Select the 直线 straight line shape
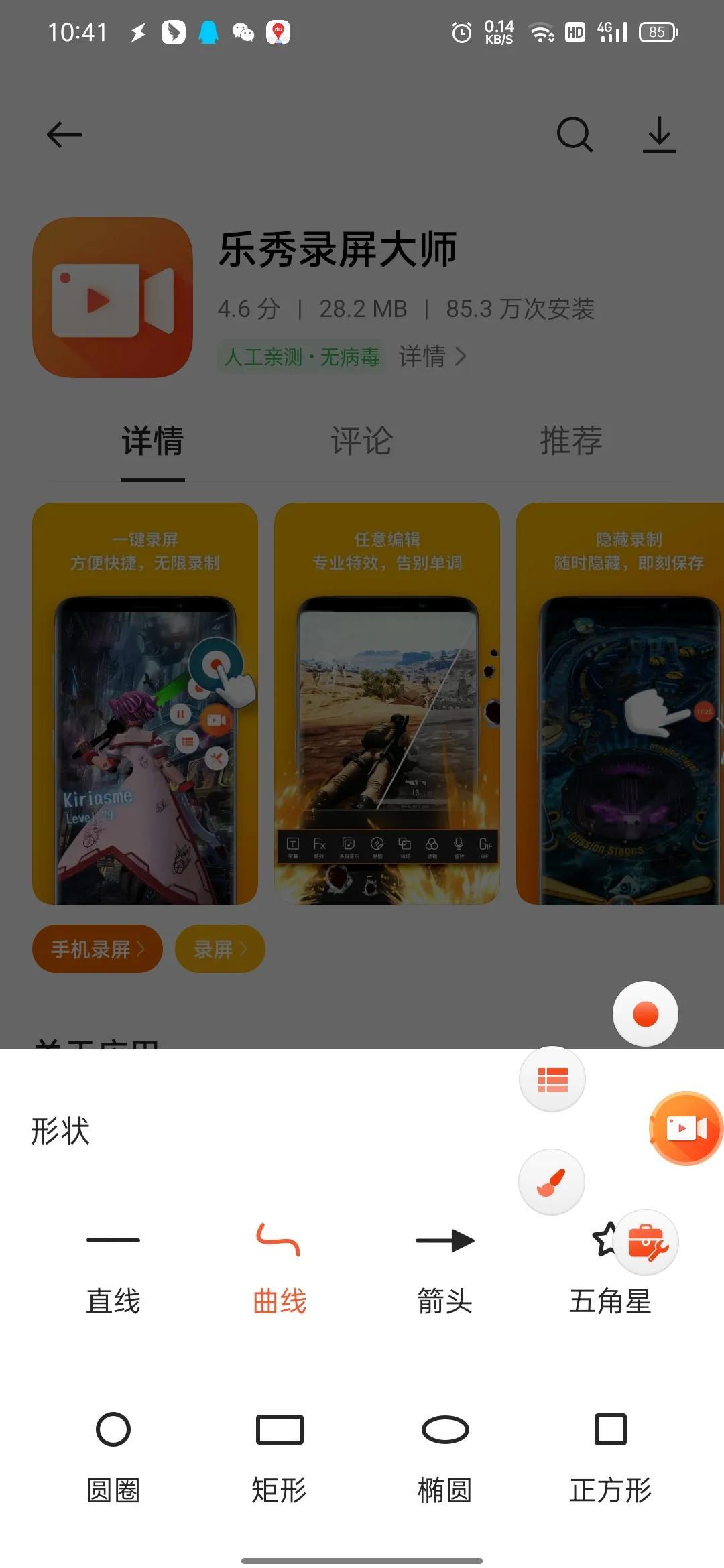This screenshot has height=1568, width=724. [113, 1268]
